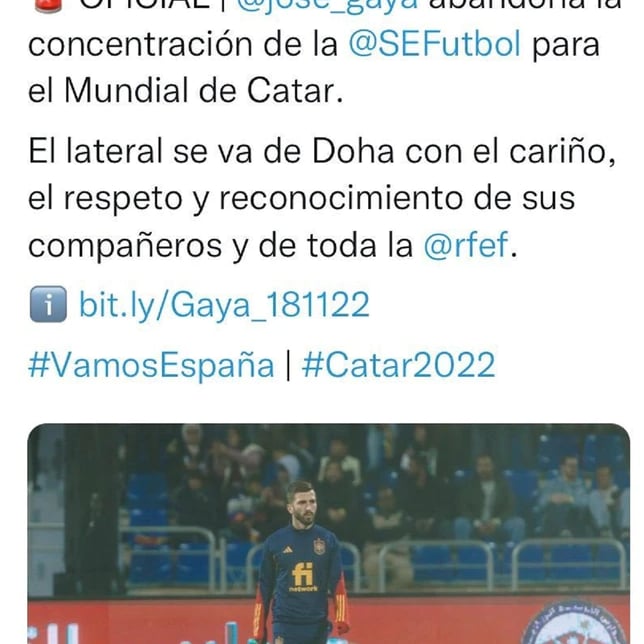Tap the #VamosEspaña hashtag
644x644 pixels.
tap(150, 365)
